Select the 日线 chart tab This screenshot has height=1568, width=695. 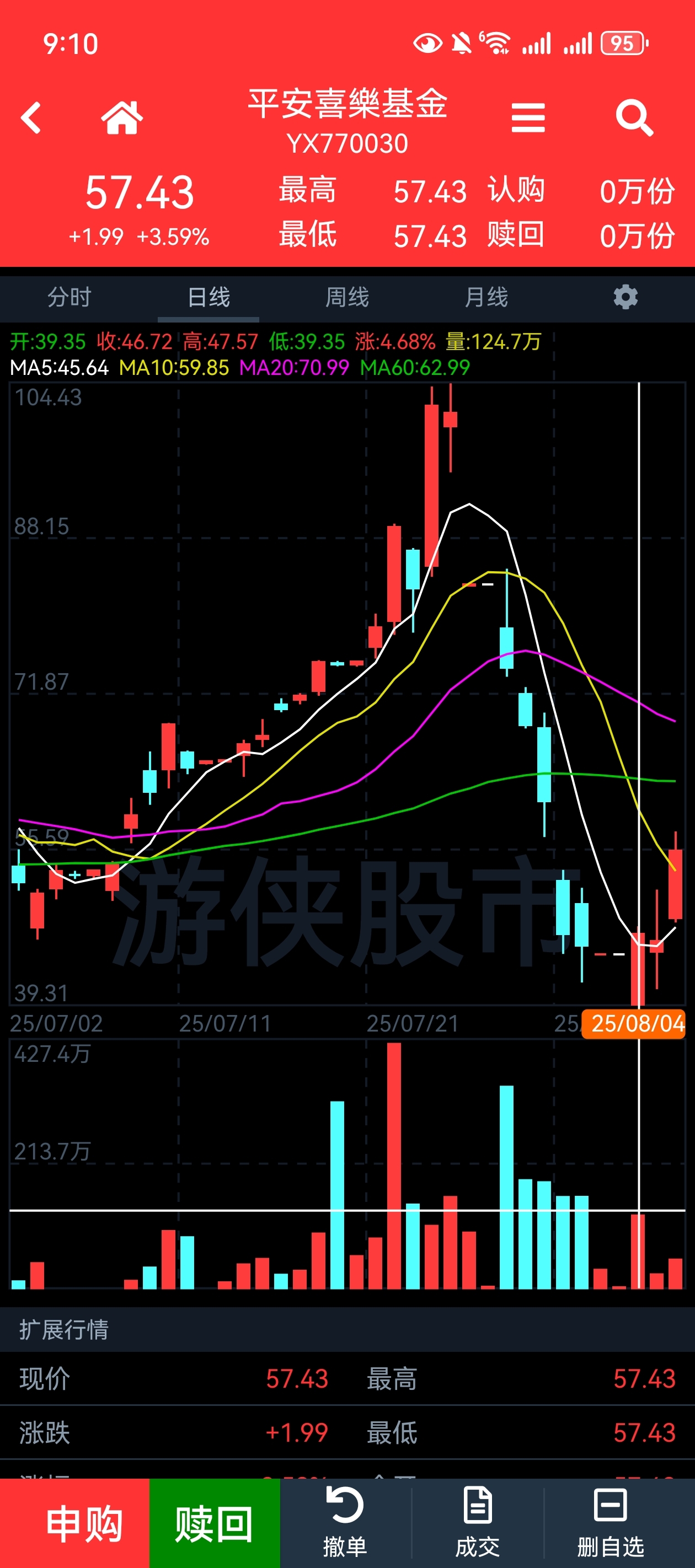click(x=209, y=298)
